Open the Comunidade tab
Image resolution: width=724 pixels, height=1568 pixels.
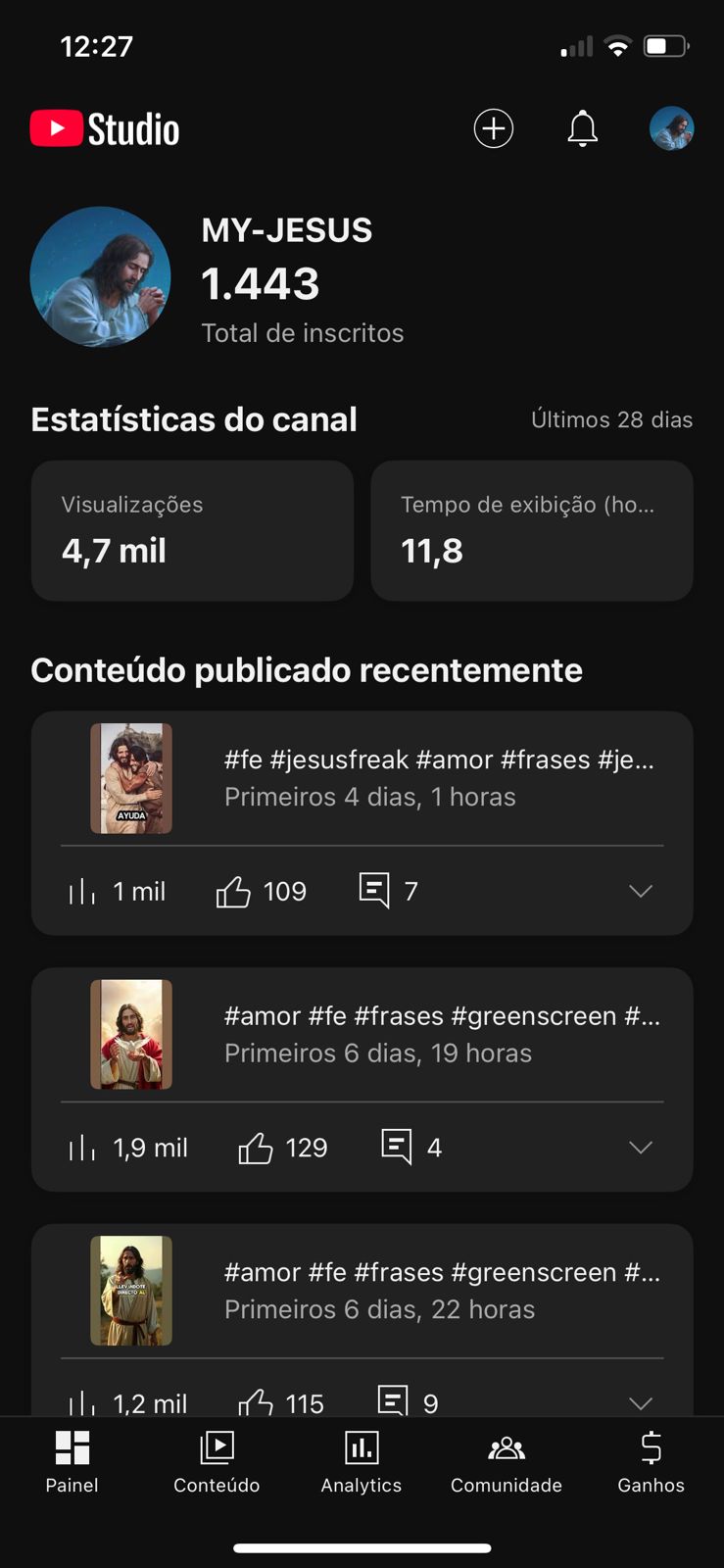[507, 1462]
